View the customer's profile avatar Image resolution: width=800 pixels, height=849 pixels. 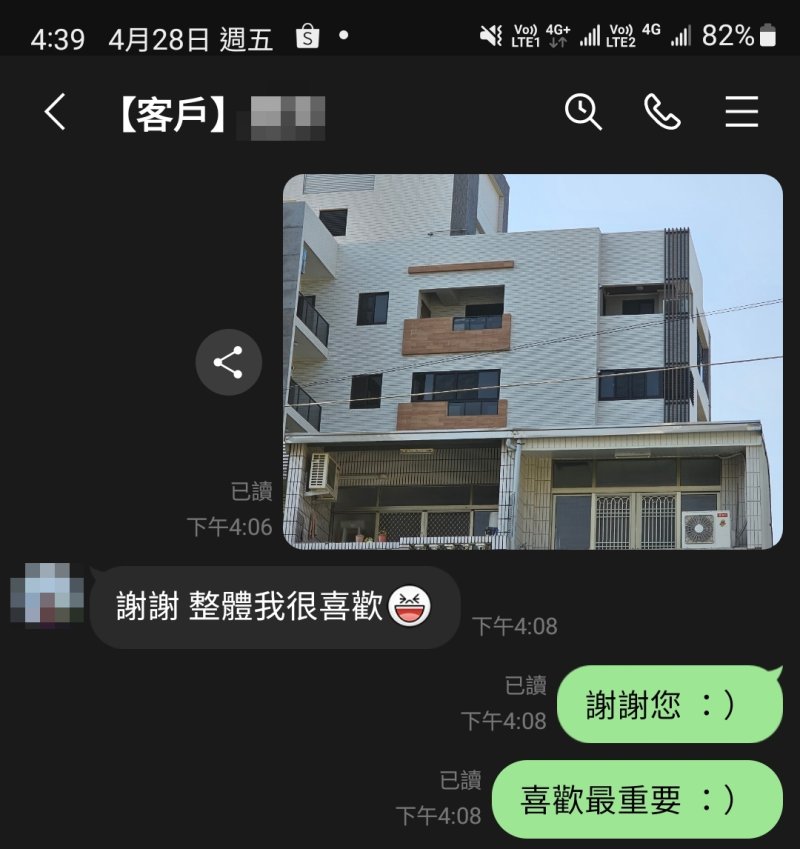(x=46, y=596)
